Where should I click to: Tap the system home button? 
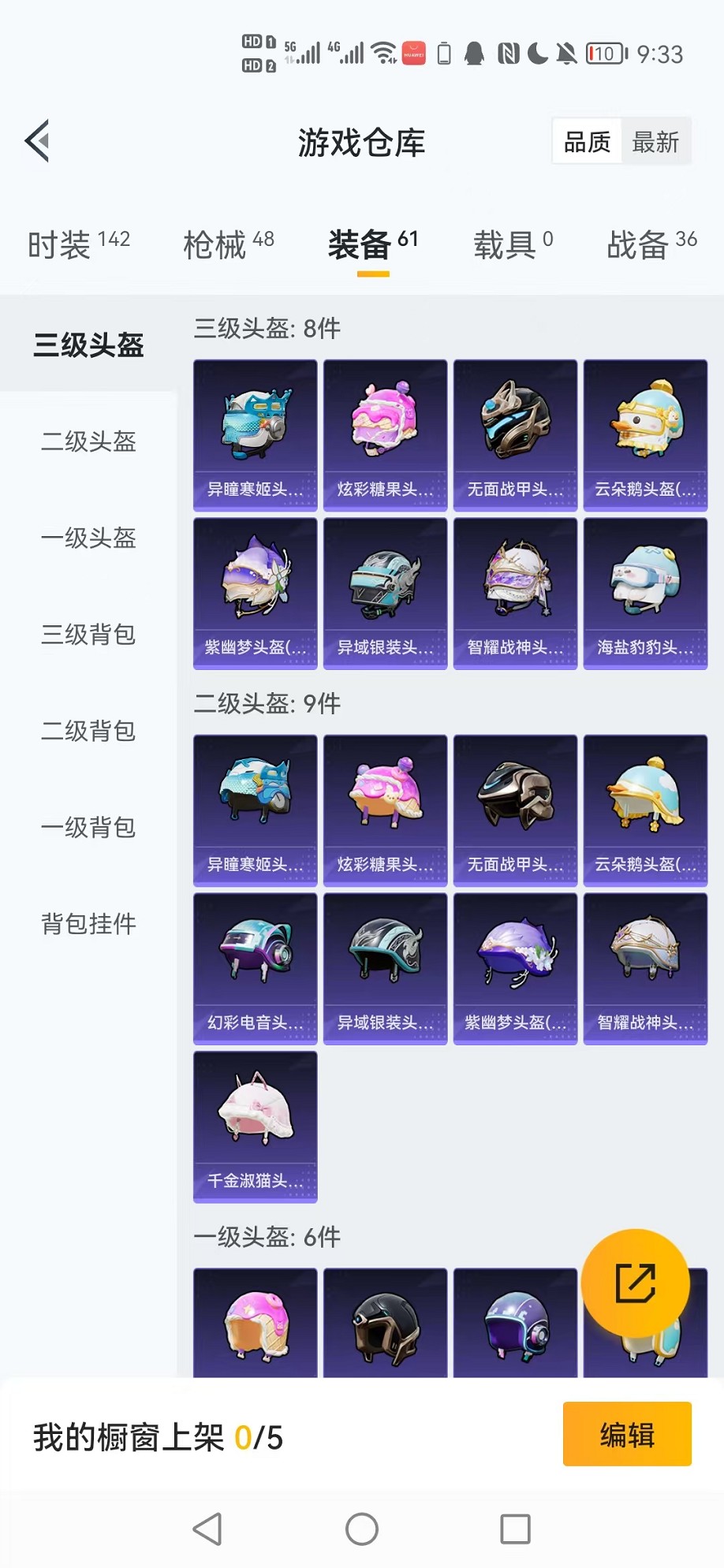(362, 1529)
